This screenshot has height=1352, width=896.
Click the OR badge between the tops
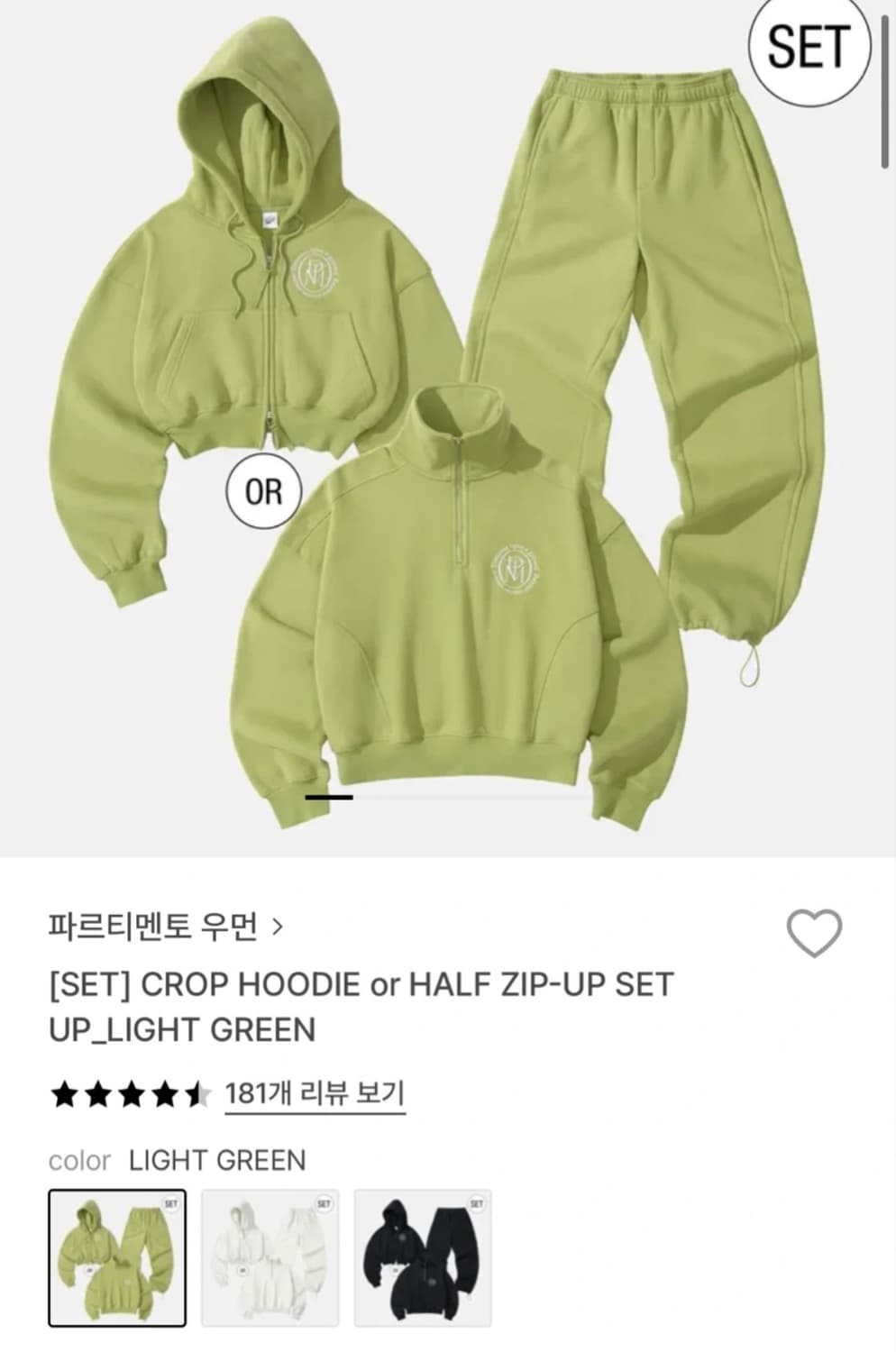click(x=266, y=489)
